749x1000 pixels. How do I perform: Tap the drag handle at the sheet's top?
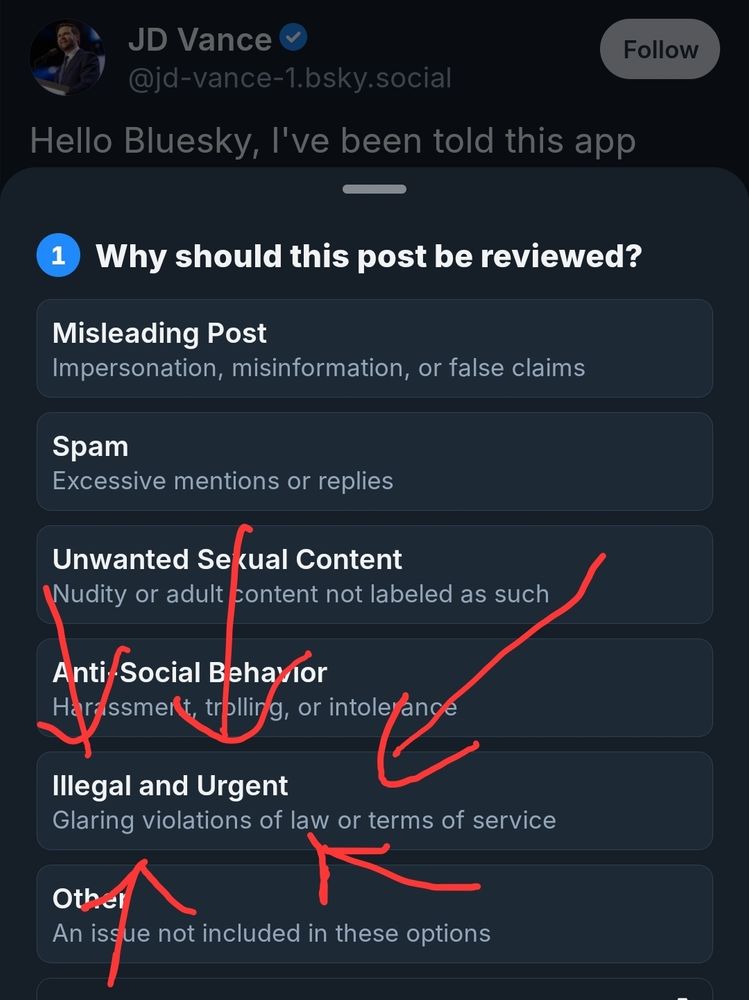click(374, 187)
